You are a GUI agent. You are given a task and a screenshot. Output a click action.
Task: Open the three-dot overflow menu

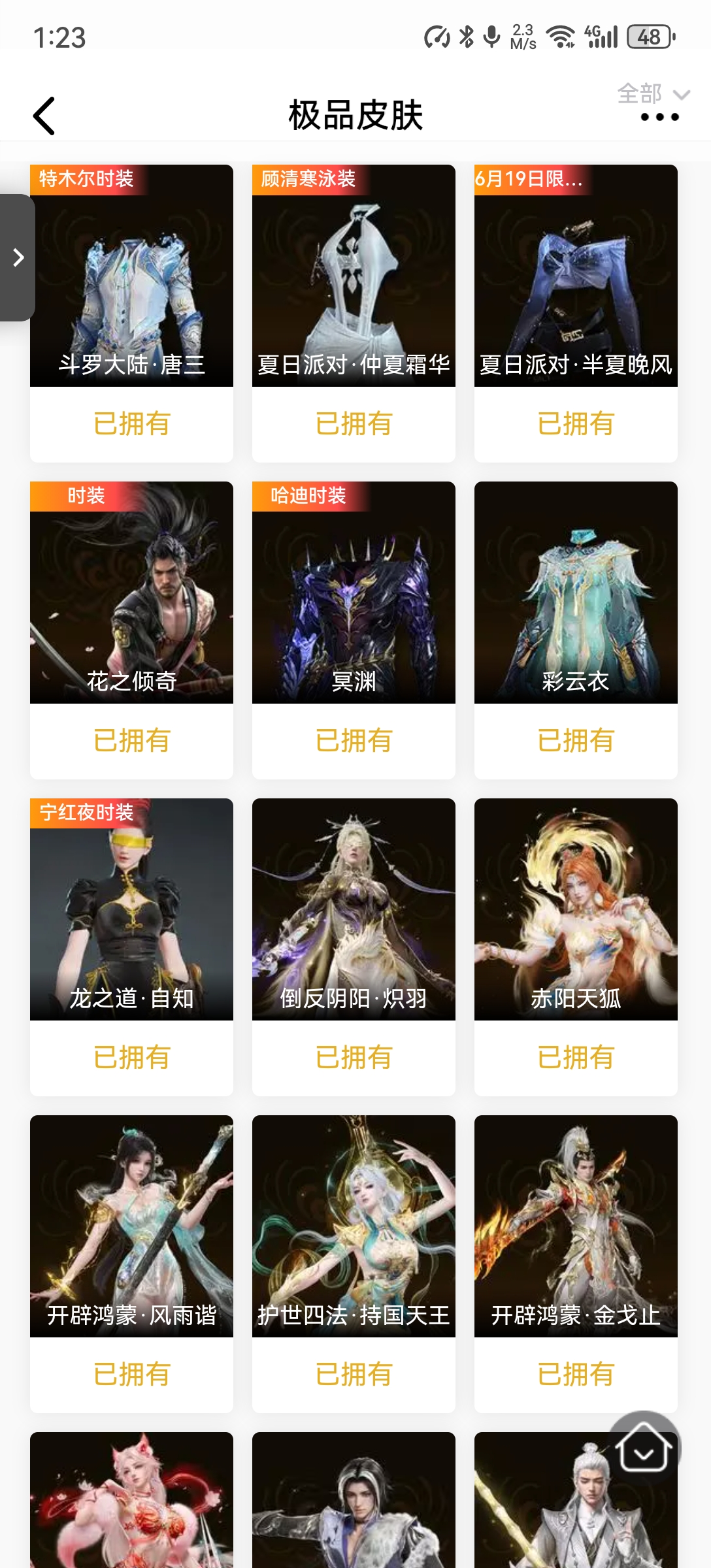click(659, 118)
